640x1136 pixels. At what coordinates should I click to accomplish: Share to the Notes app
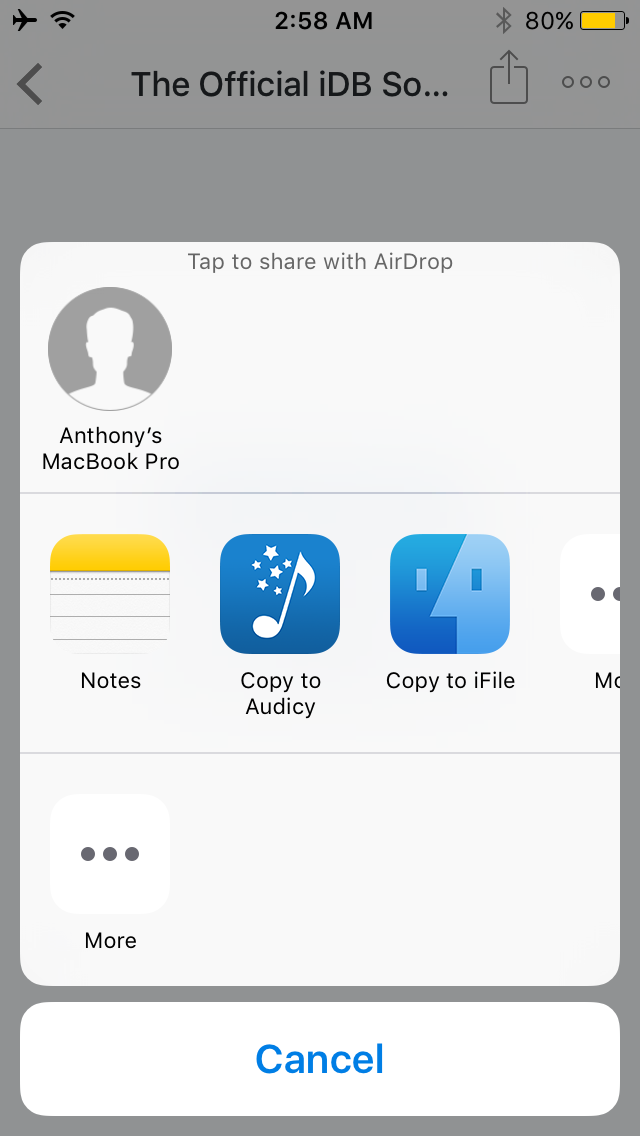[x=110, y=594]
